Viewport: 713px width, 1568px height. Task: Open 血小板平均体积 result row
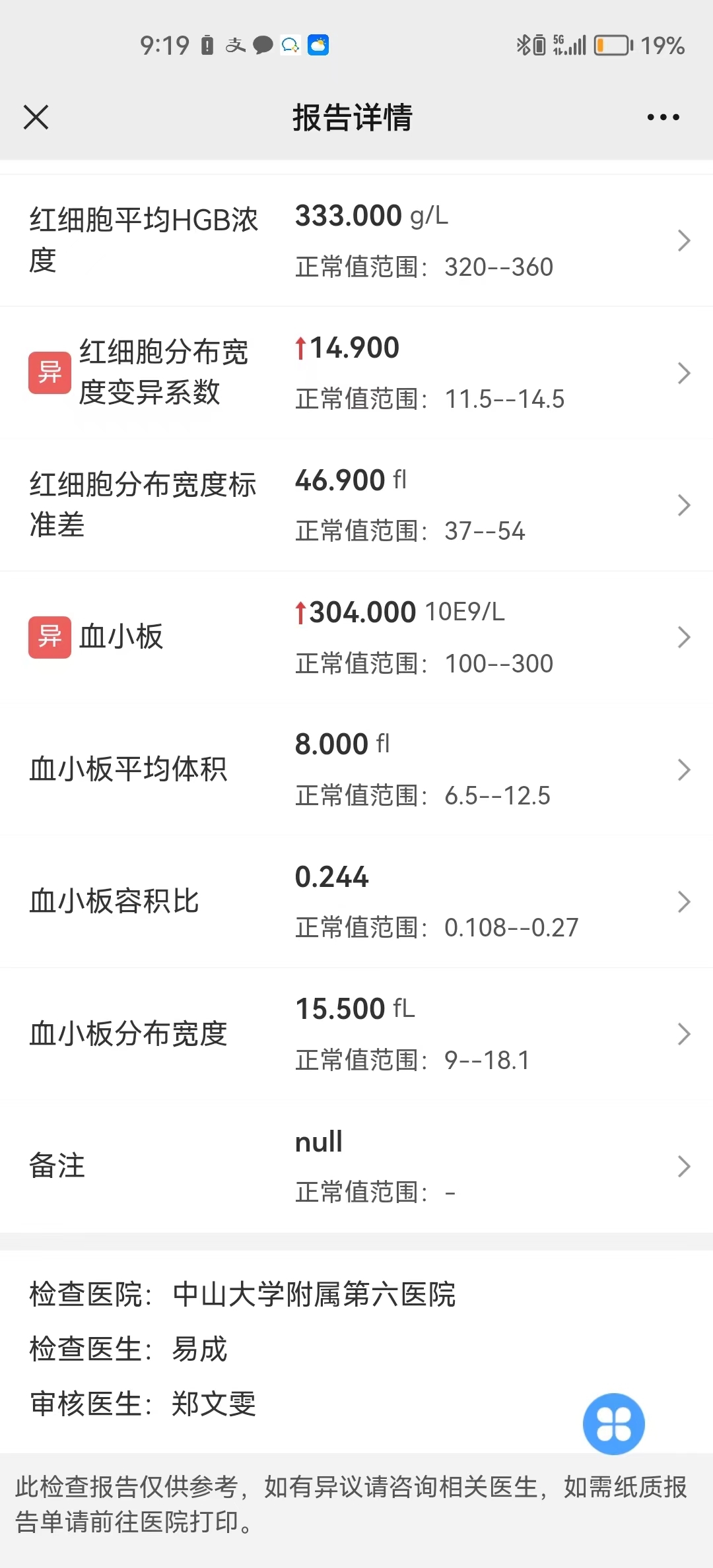coord(356,769)
